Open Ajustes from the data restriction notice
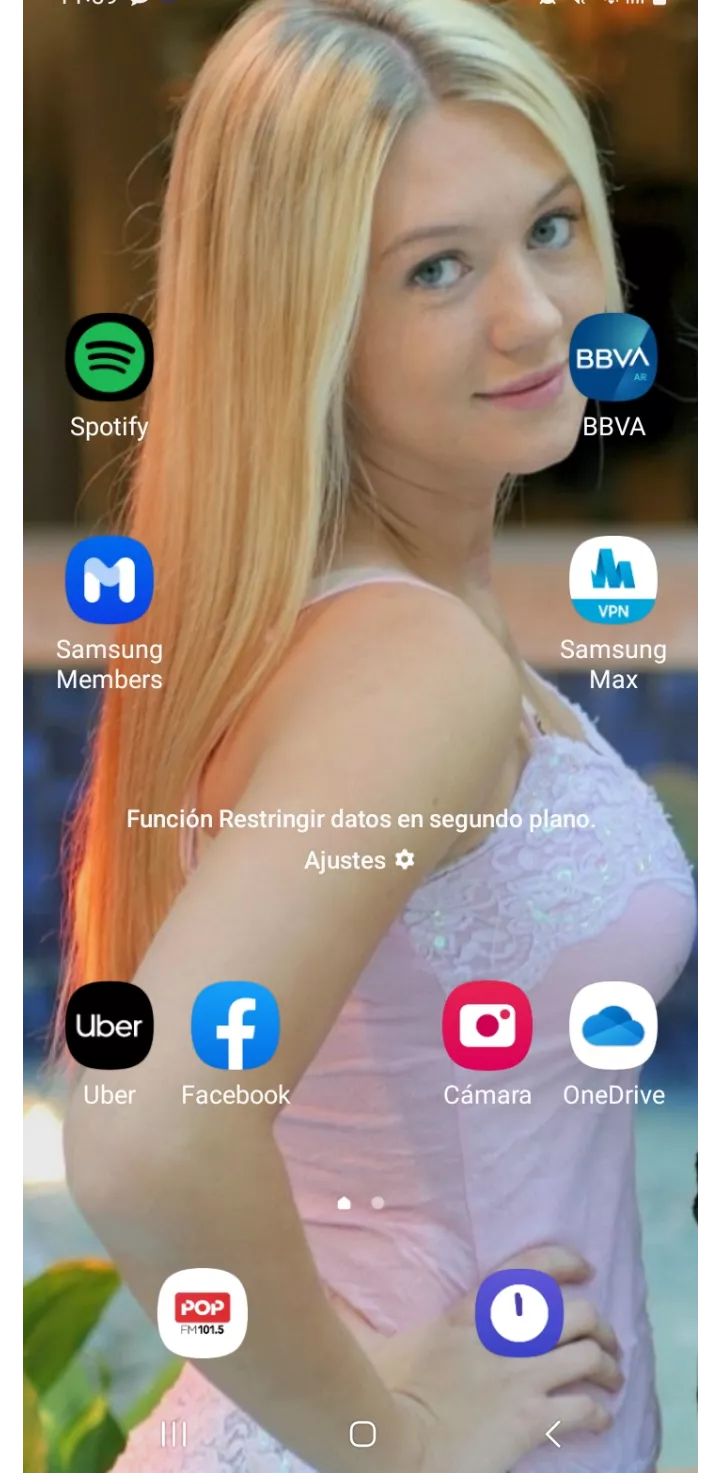Viewport: 720px width, 1473px height. [345, 860]
